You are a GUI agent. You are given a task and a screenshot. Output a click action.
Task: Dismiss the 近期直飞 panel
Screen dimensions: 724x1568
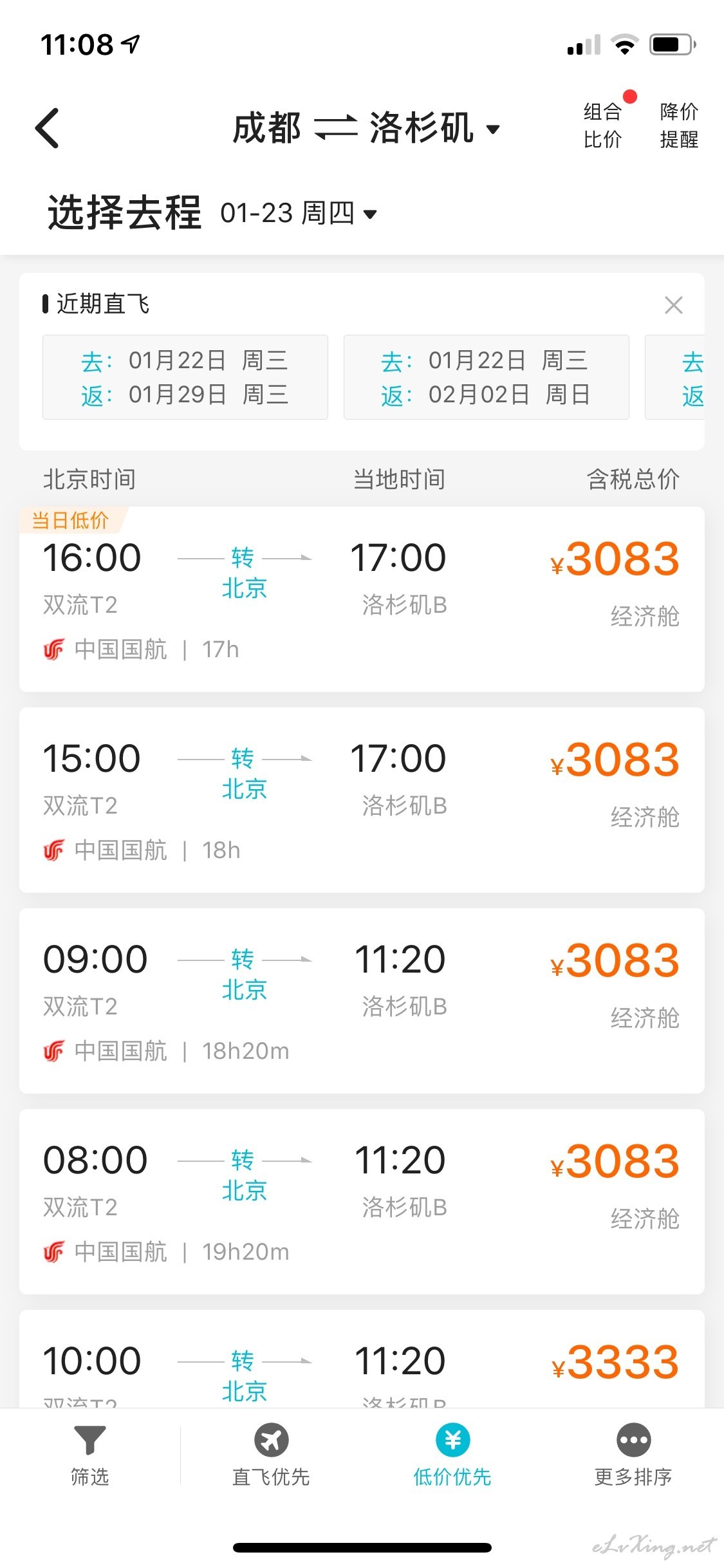coord(673,305)
